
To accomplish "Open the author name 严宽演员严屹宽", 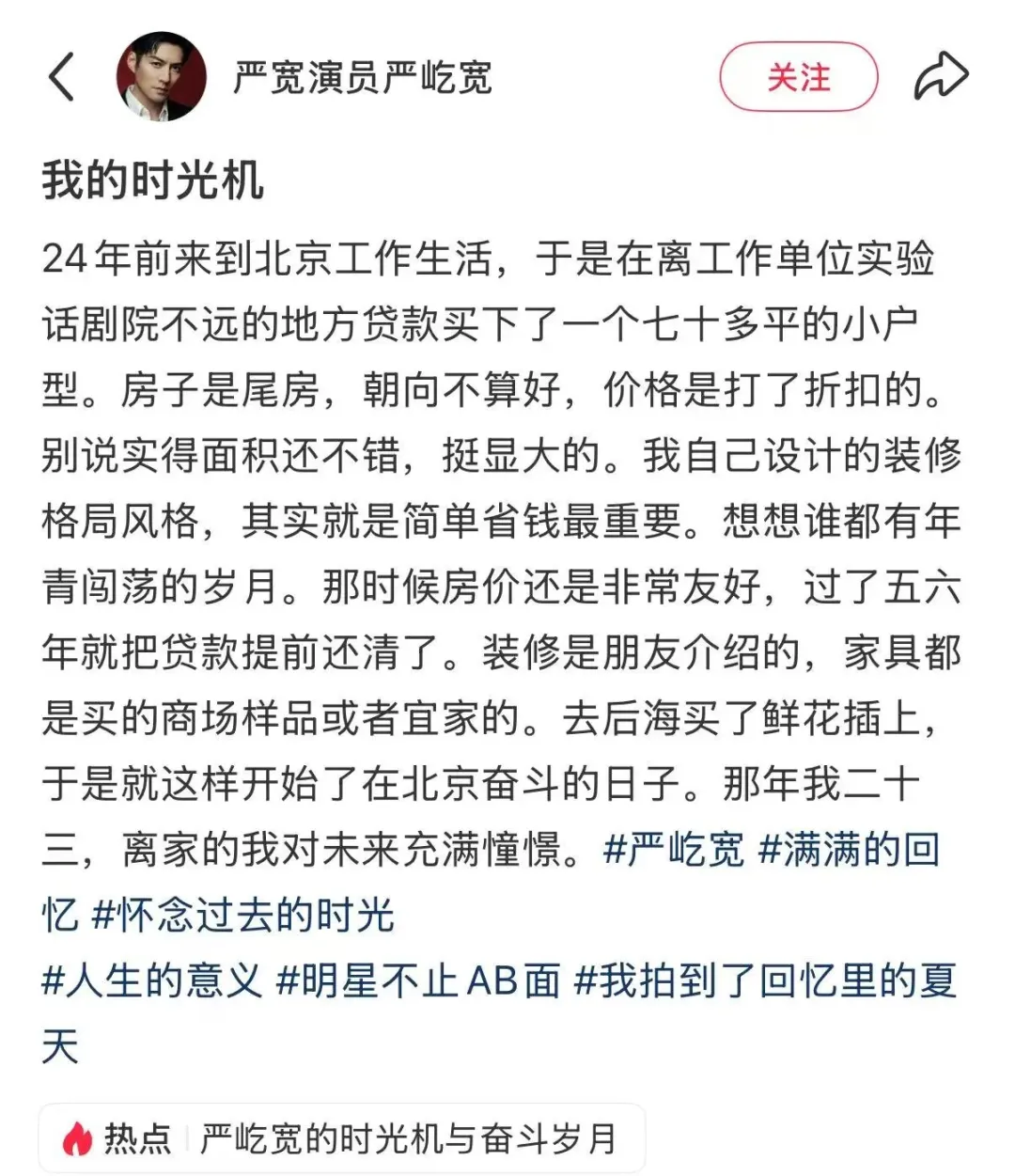I will pyautogui.click(x=363, y=77).
